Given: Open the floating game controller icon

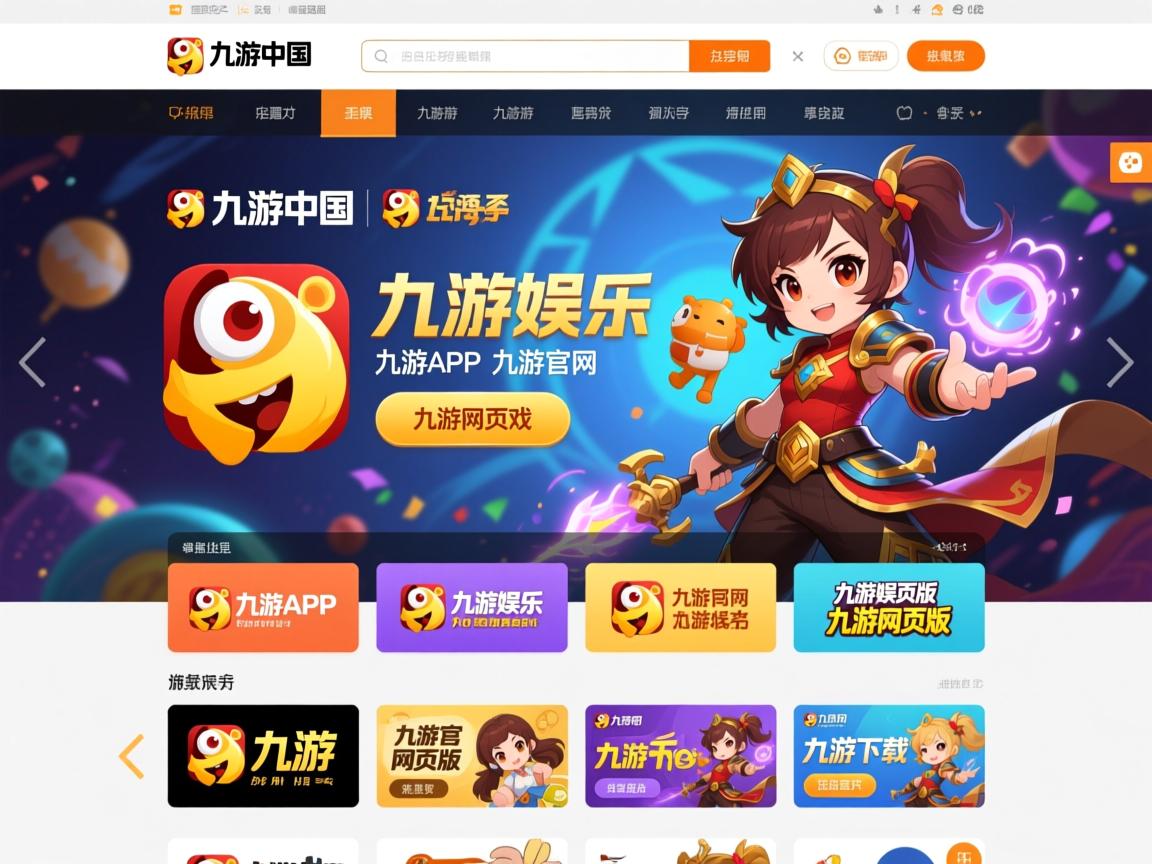Looking at the screenshot, I should pos(1130,163).
